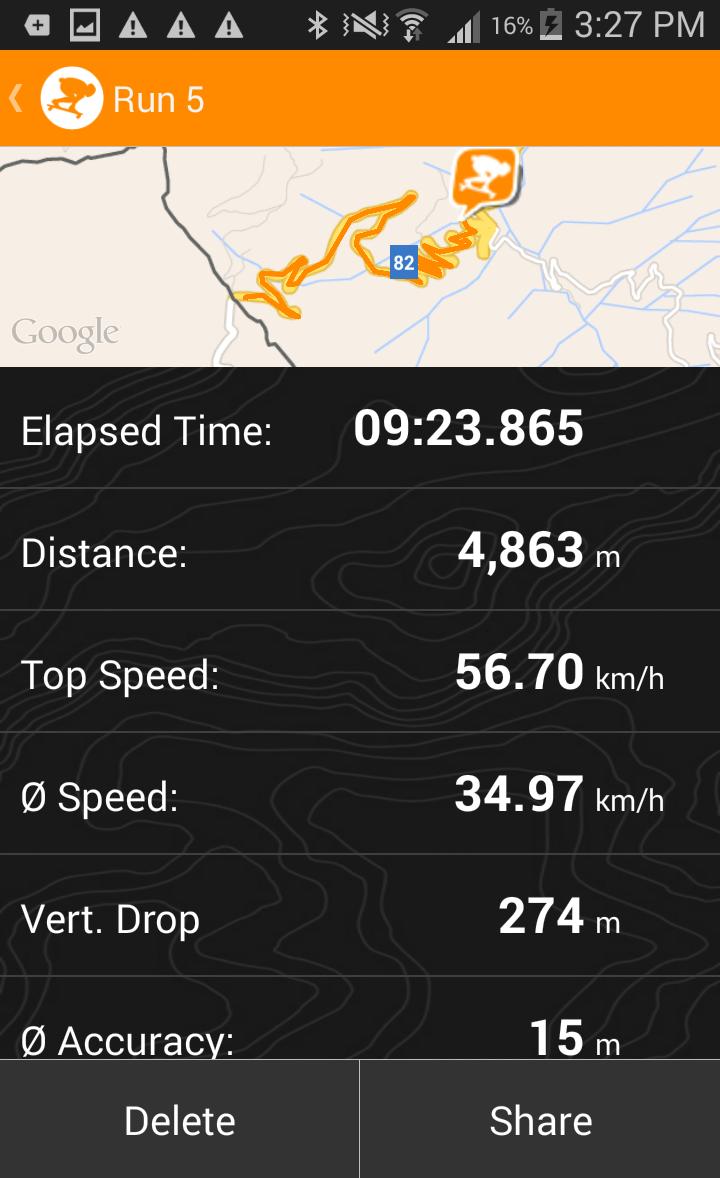Tap the Top Speed value 56.70 km/h
The height and width of the screenshot is (1178, 720).
pyautogui.click(x=520, y=672)
